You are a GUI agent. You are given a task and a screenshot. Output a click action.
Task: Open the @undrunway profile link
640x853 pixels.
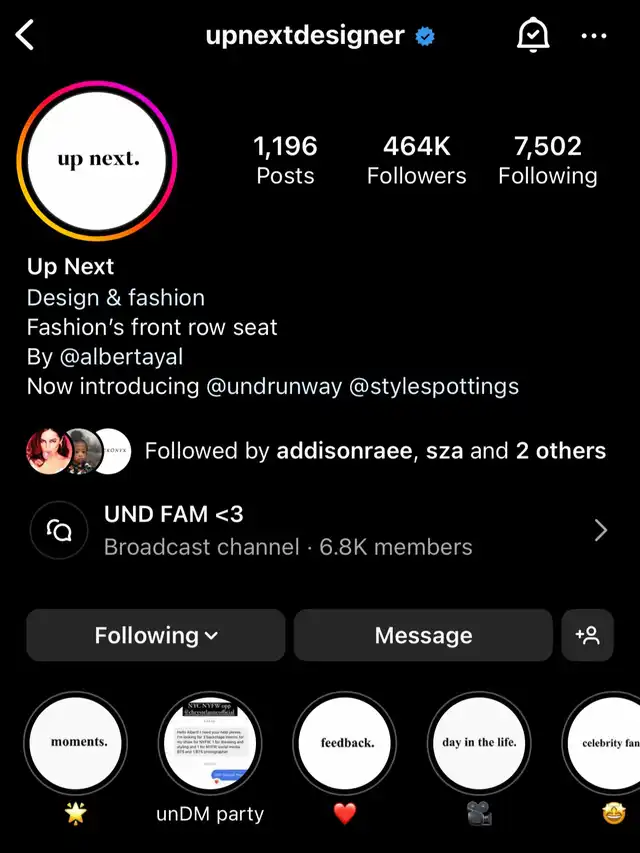(x=274, y=386)
